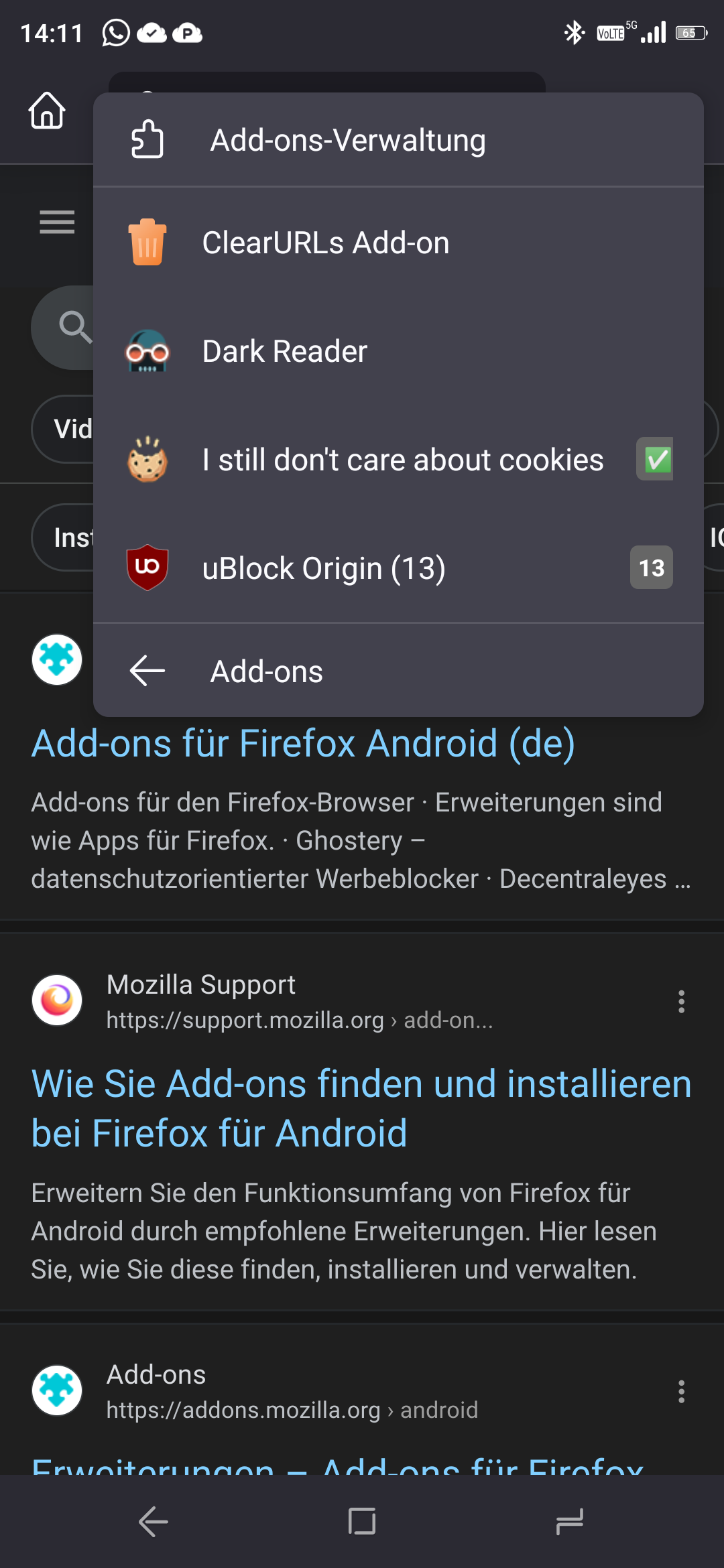Go back via the Add-ons arrow row
Screen dimensions: 724x1568
click(266, 671)
